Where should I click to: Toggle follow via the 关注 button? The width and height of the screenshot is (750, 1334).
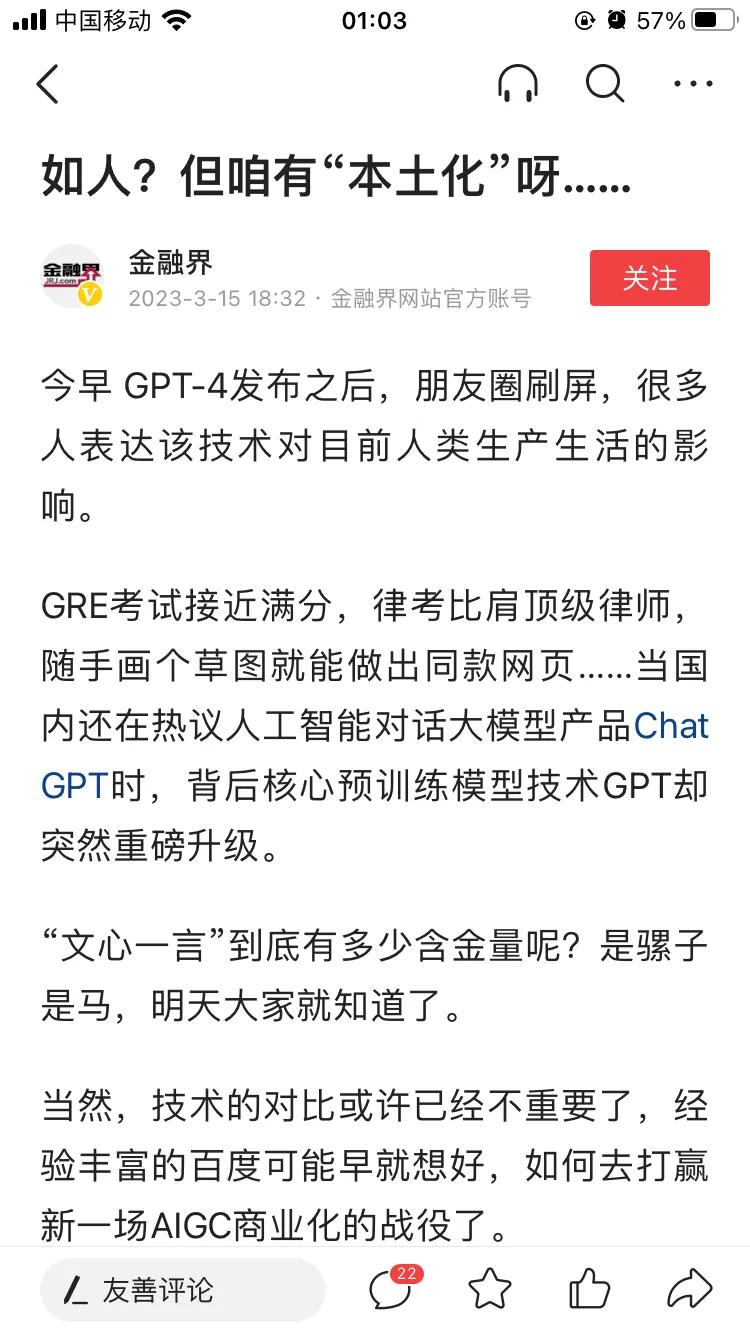[x=649, y=279]
